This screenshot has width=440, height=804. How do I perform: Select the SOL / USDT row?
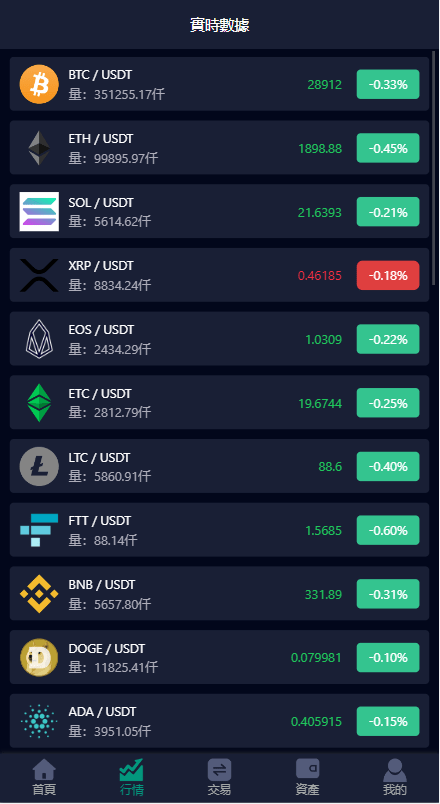[x=219, y=211]
